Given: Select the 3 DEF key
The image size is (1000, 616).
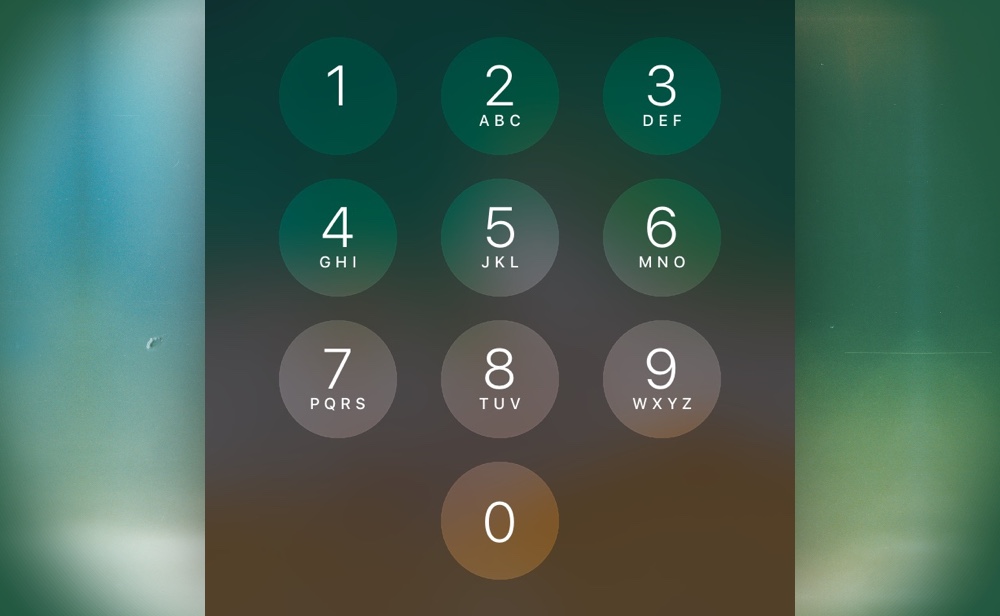Looking at the screenshot, I should tap(662, 96).
